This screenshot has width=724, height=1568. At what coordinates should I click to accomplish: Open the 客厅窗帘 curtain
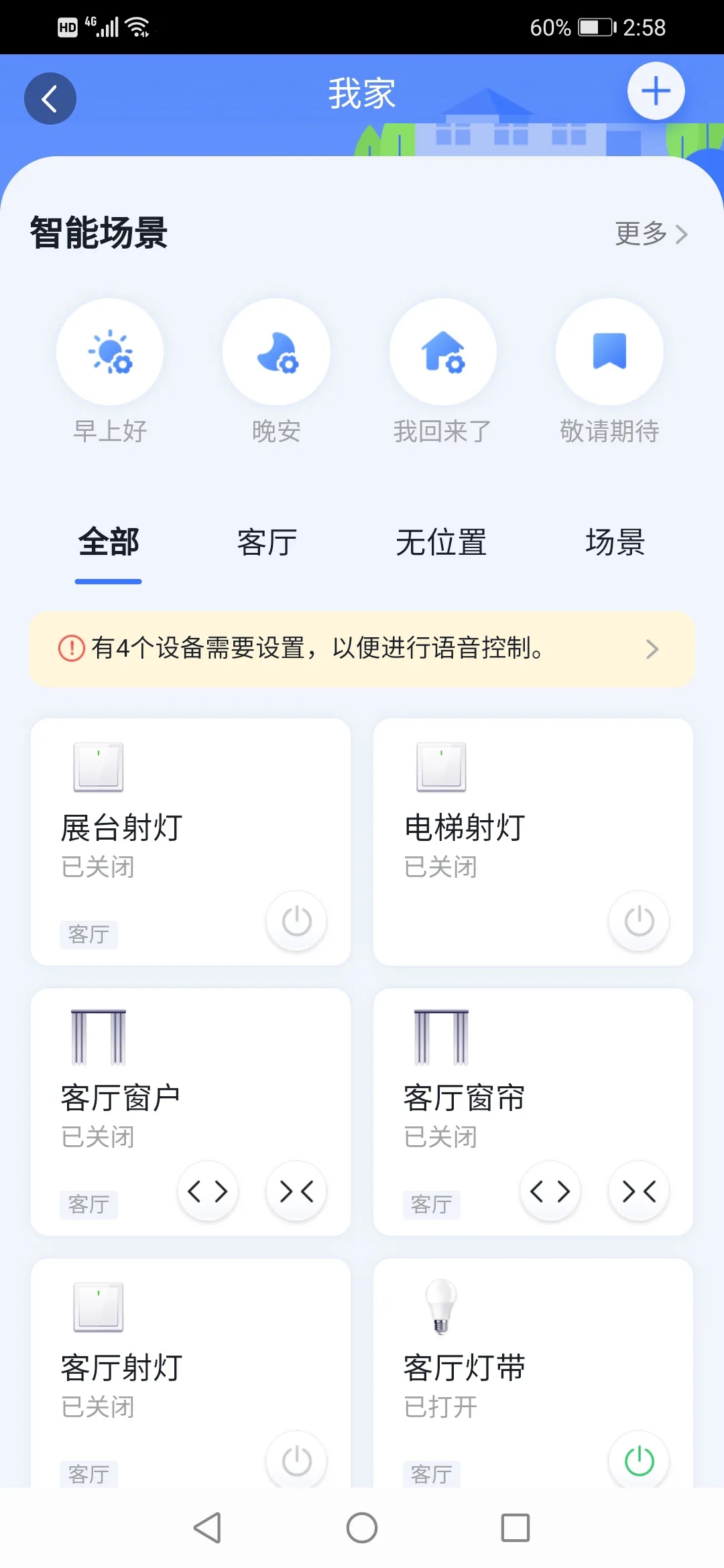(550, 1191)
